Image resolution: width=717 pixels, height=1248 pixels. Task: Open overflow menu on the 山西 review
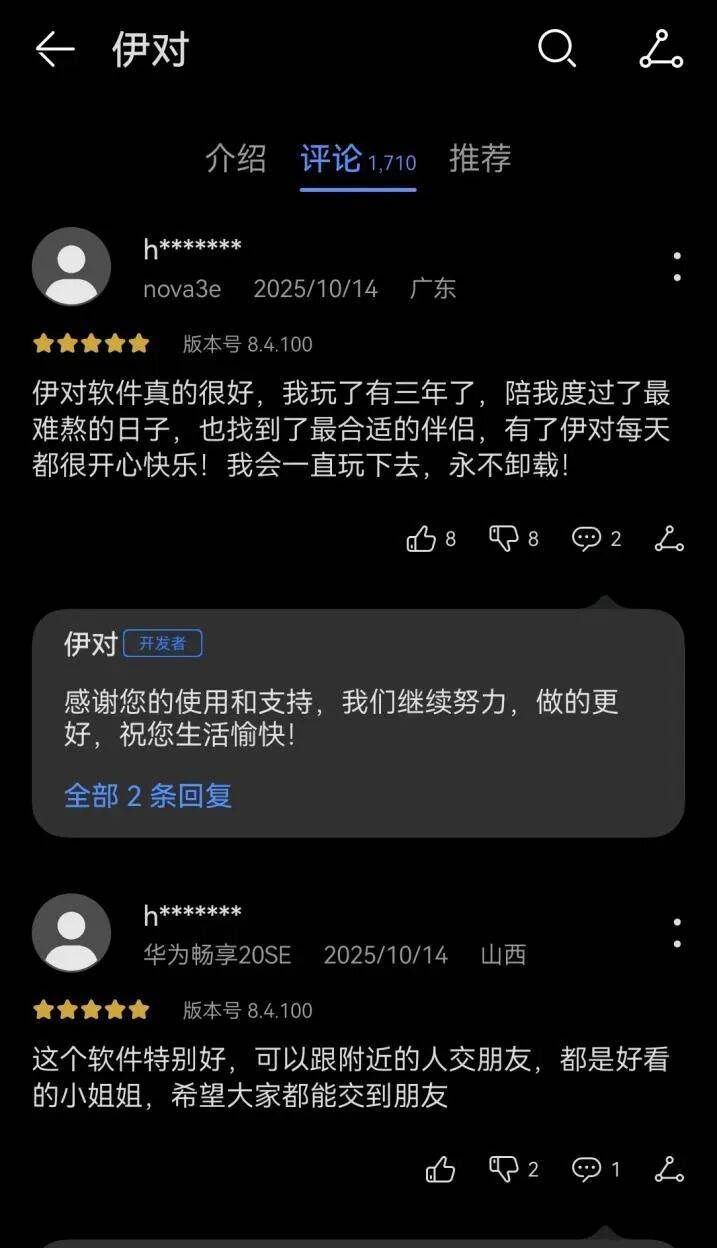pyautogui.click(x=677, y=932)
